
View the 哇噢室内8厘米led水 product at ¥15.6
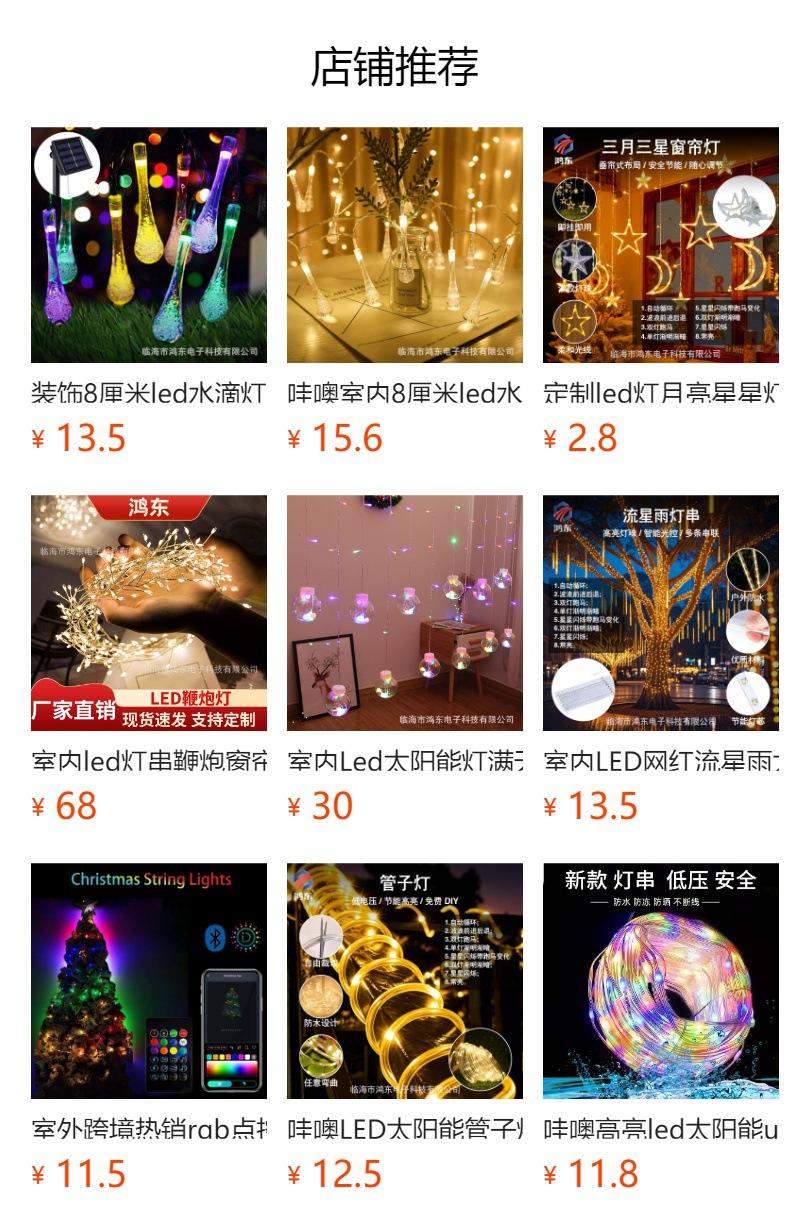pos(404,245)
